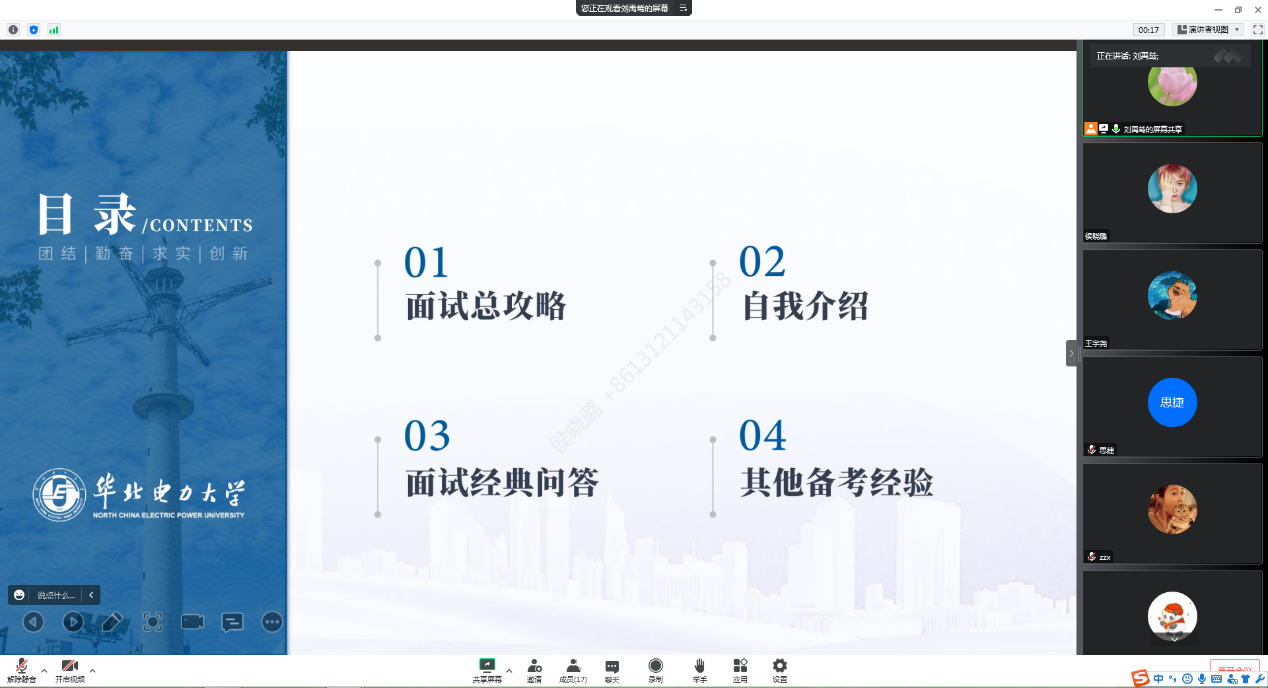The width and height of the screenshot is (1268, 688).
Task: Enter full screen mode
Action: coord(1257,30)
